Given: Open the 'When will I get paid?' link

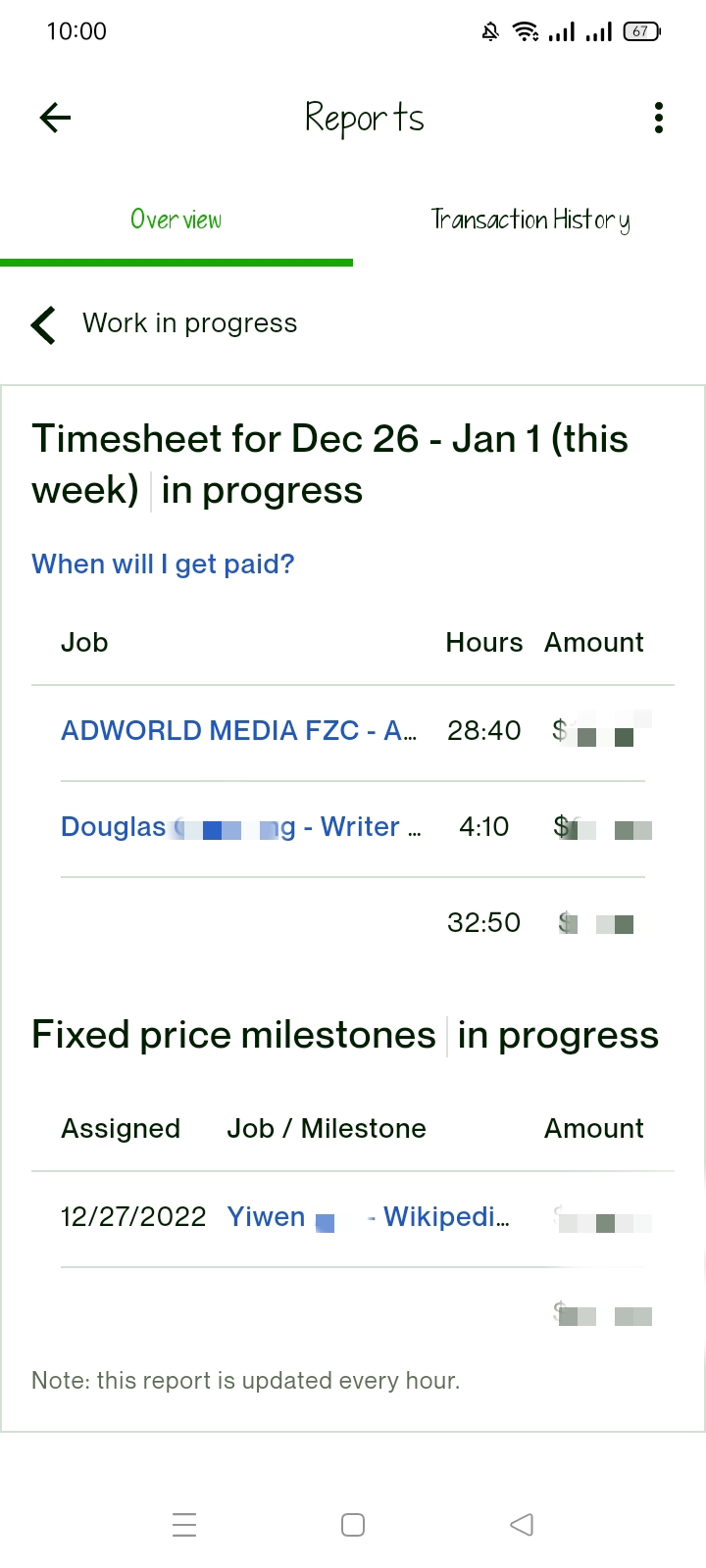Looking at the screenshot, I should (163, 564).
